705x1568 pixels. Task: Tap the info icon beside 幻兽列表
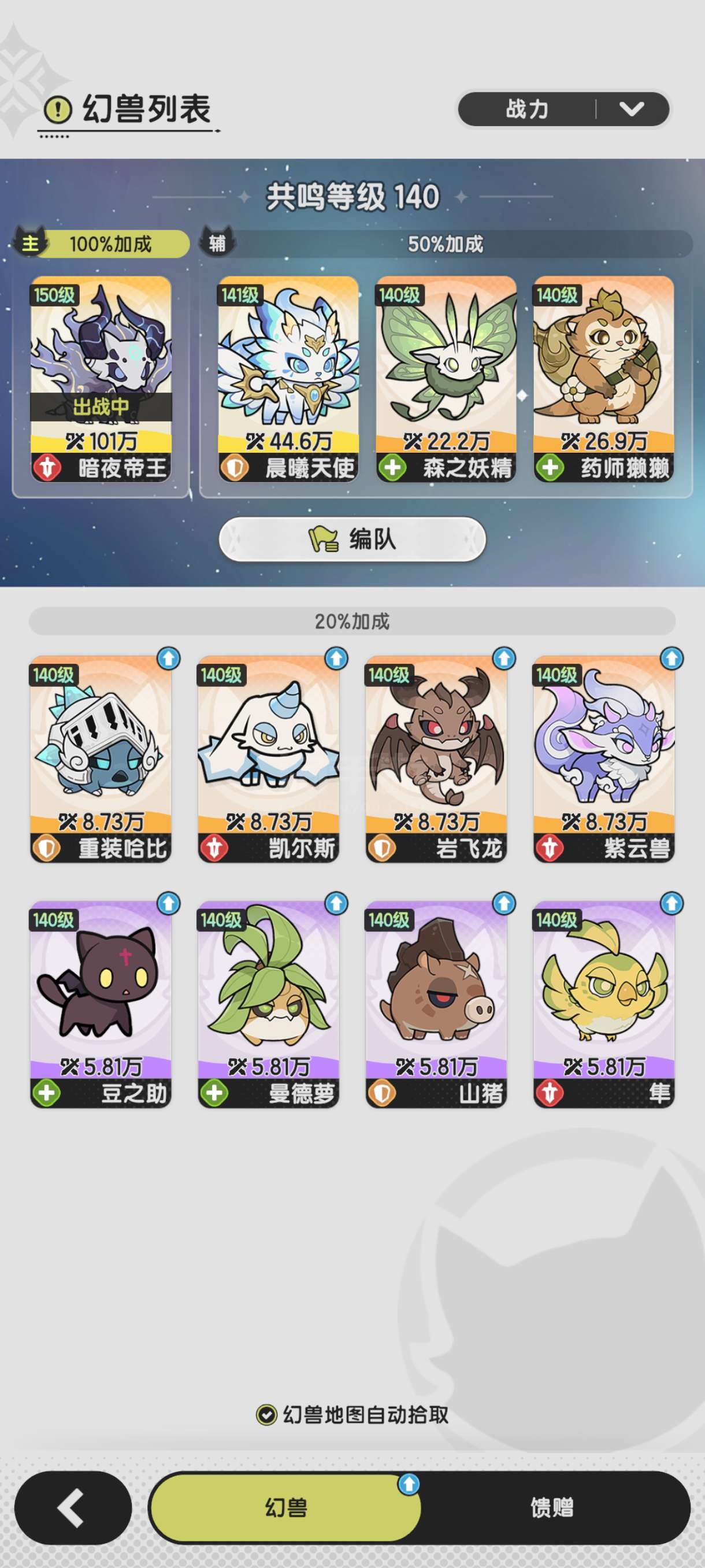click(x=59, y=110)
